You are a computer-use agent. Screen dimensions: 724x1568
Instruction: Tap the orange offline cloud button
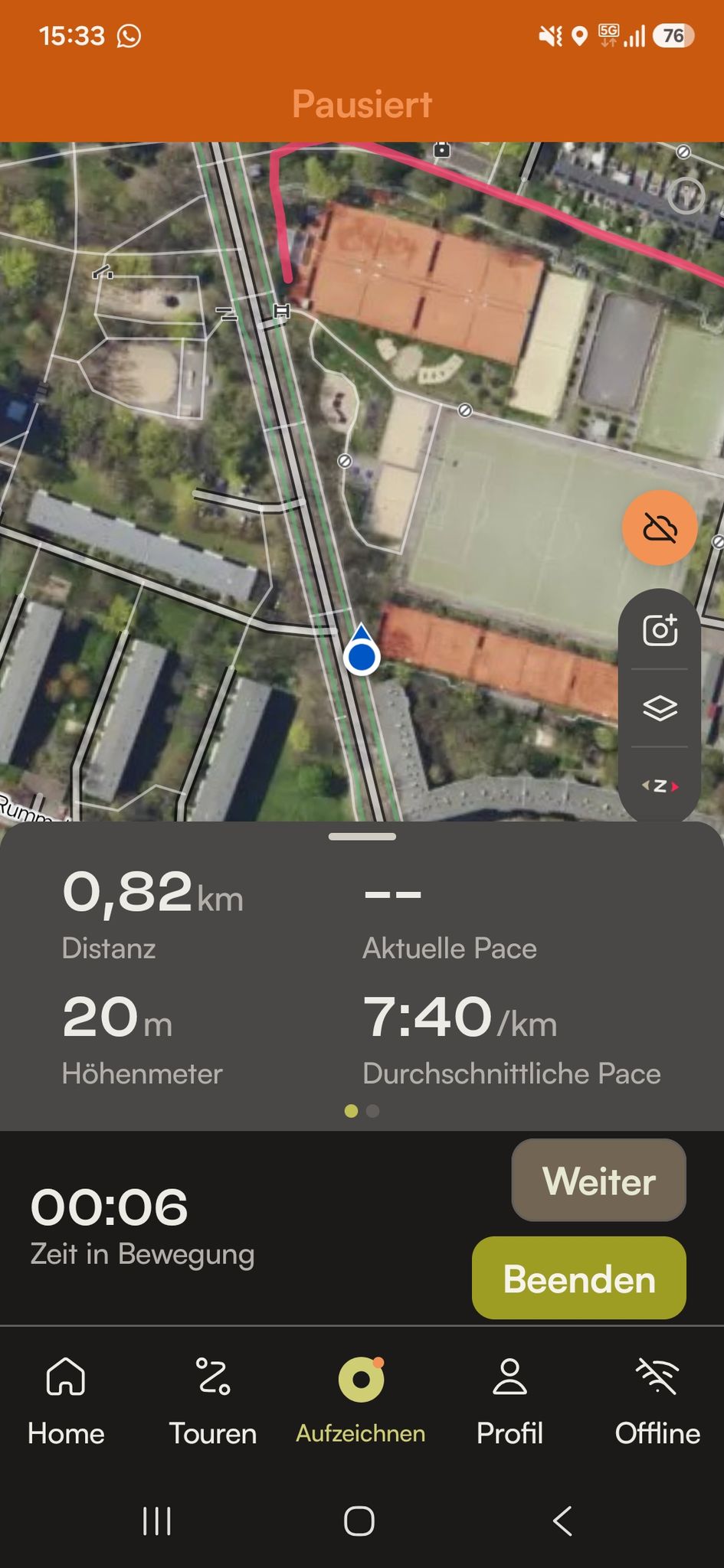[660, 528]
